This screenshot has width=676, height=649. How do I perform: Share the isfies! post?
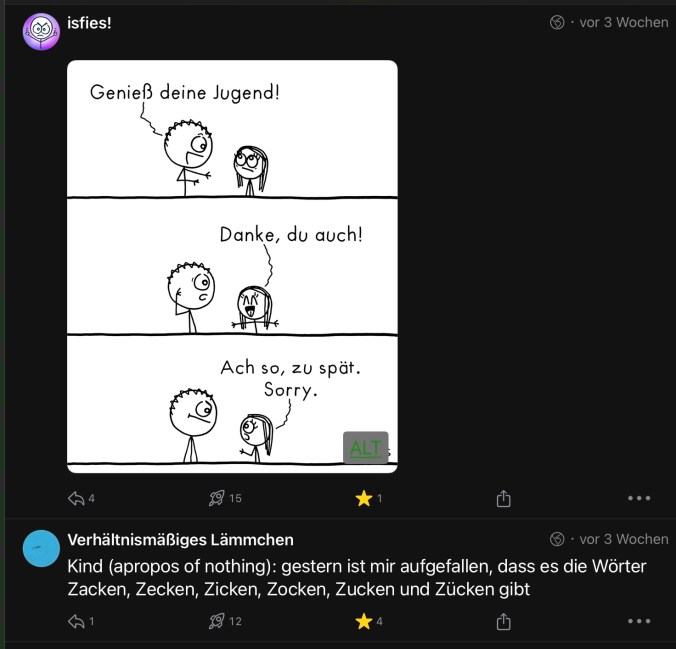click(x=504, y=498)
